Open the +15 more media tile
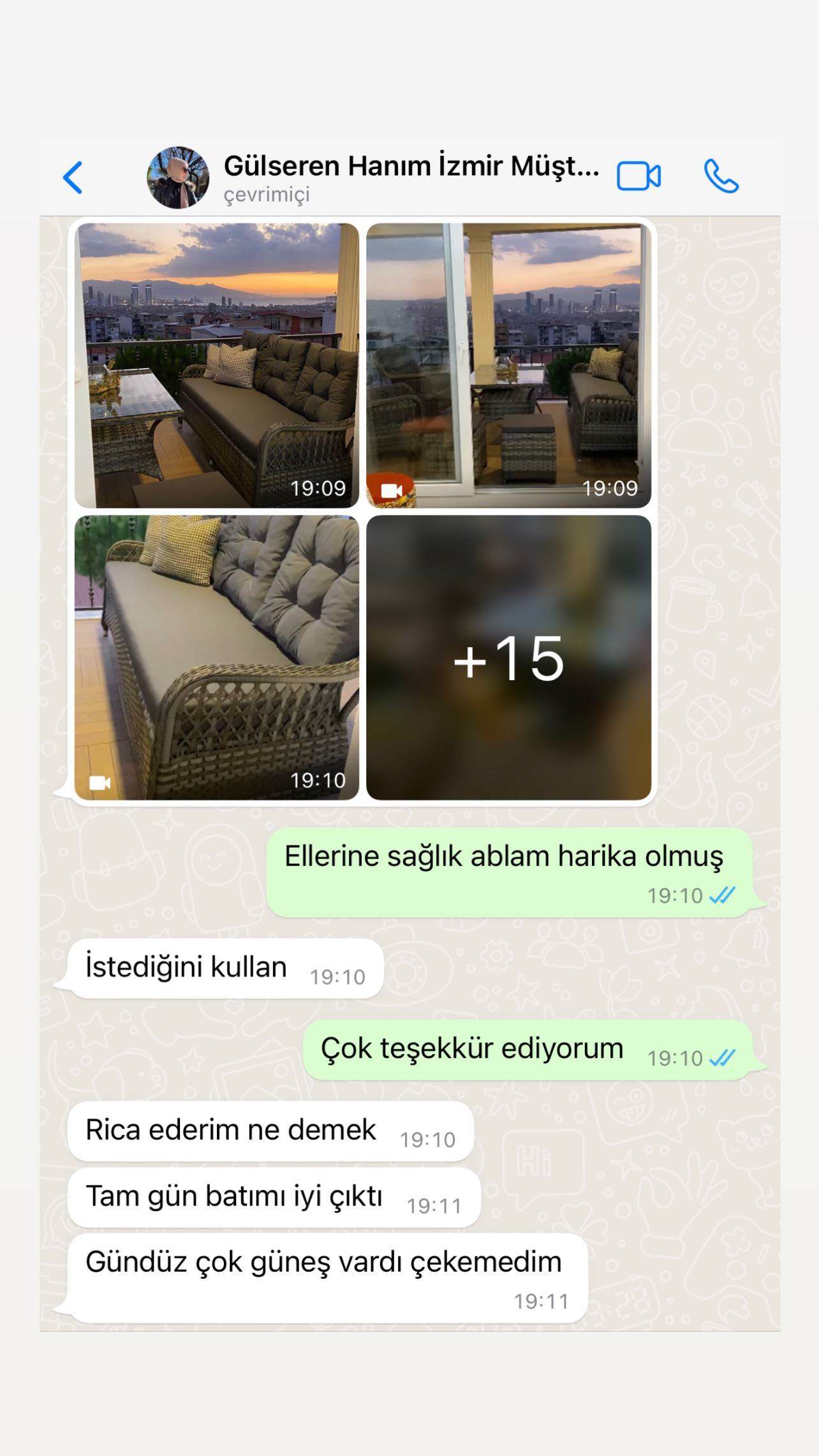This screenshot has height=1456, width=819. pyautogui.click(x=508, y=657)
